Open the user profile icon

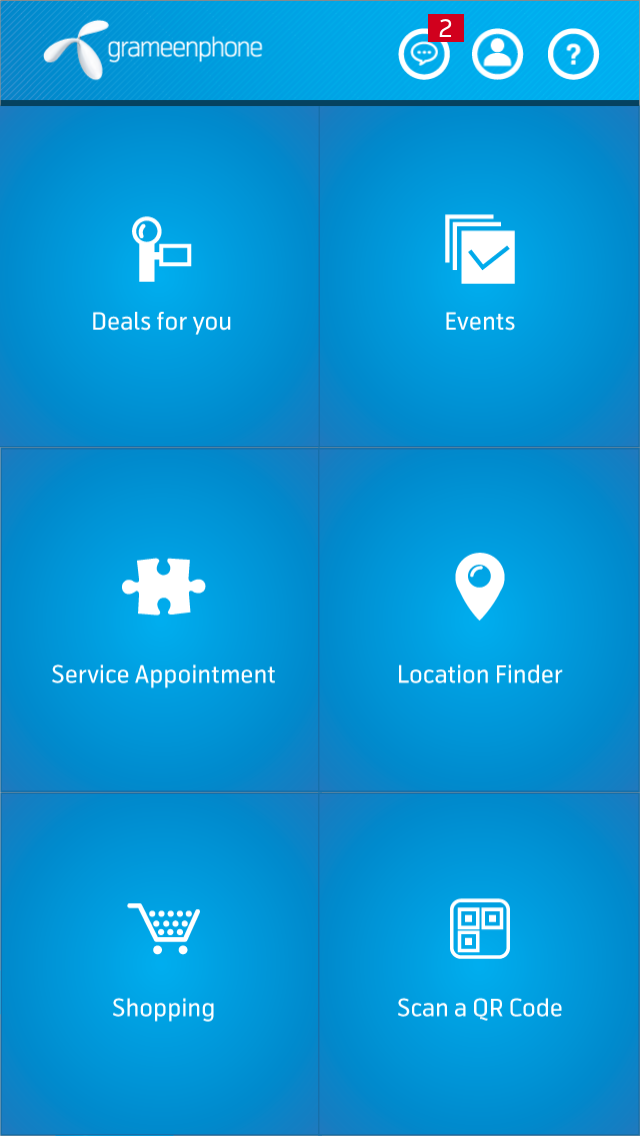(498, 53)
